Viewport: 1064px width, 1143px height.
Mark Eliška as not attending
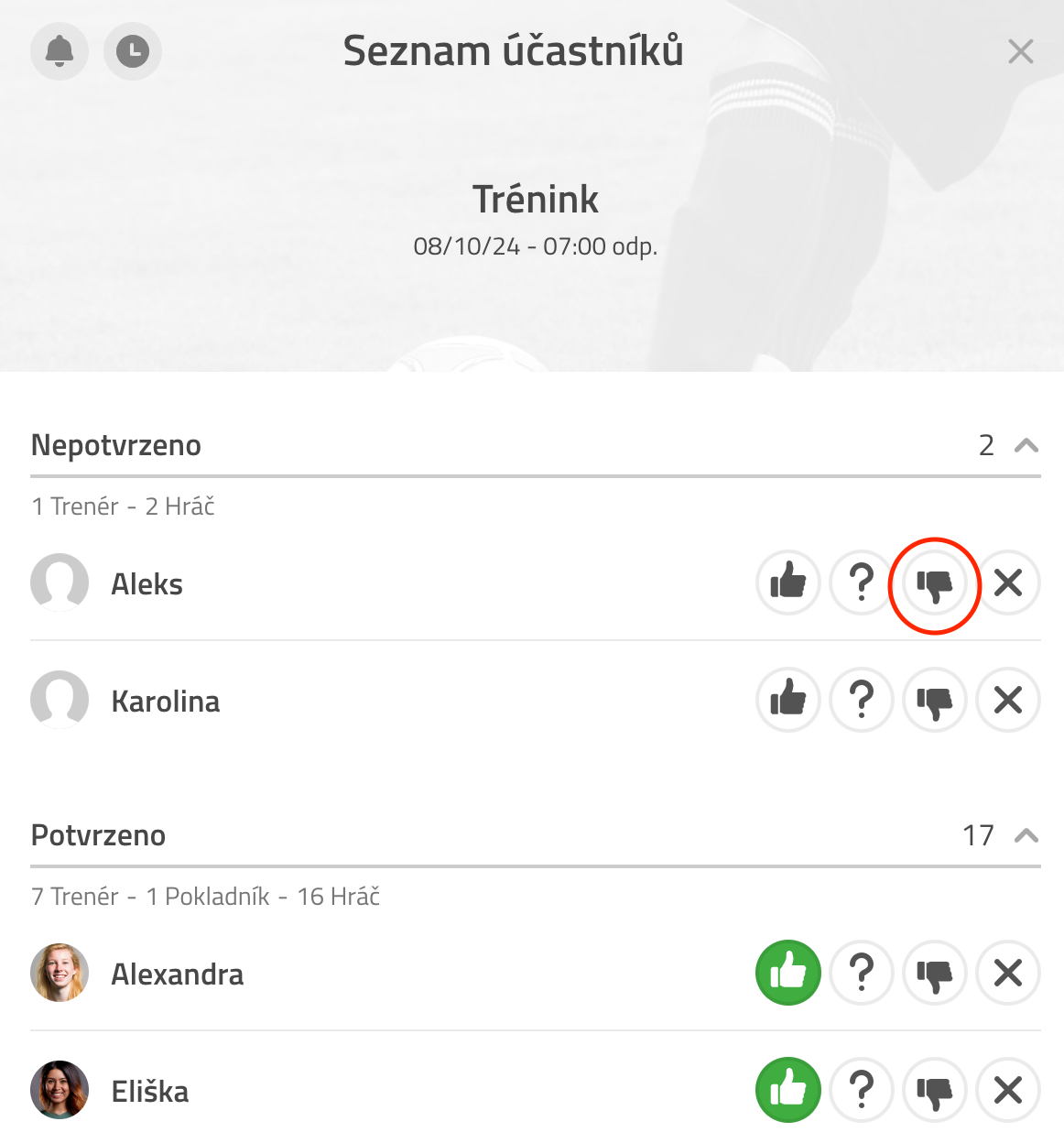pos(935,1090)
